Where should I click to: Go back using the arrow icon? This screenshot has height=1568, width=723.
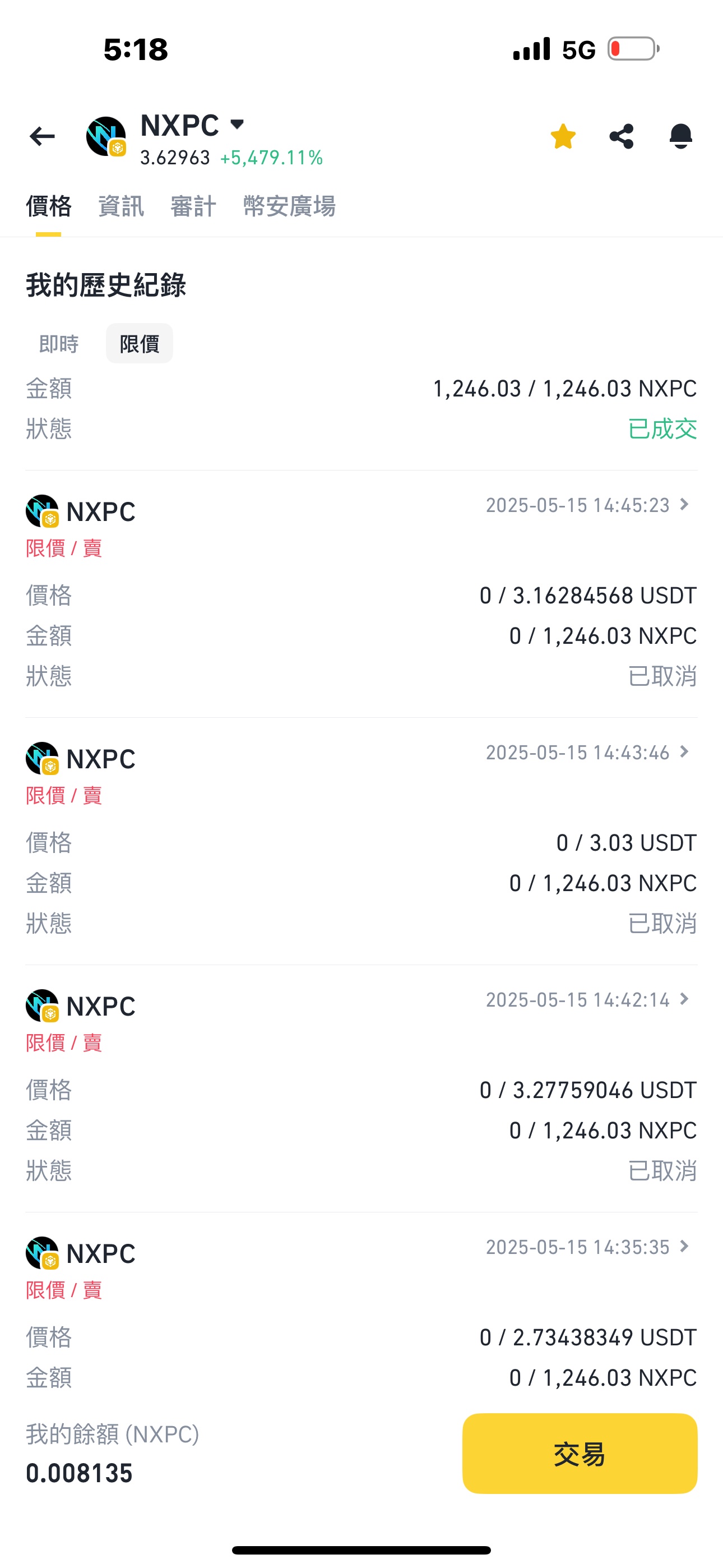42,136
